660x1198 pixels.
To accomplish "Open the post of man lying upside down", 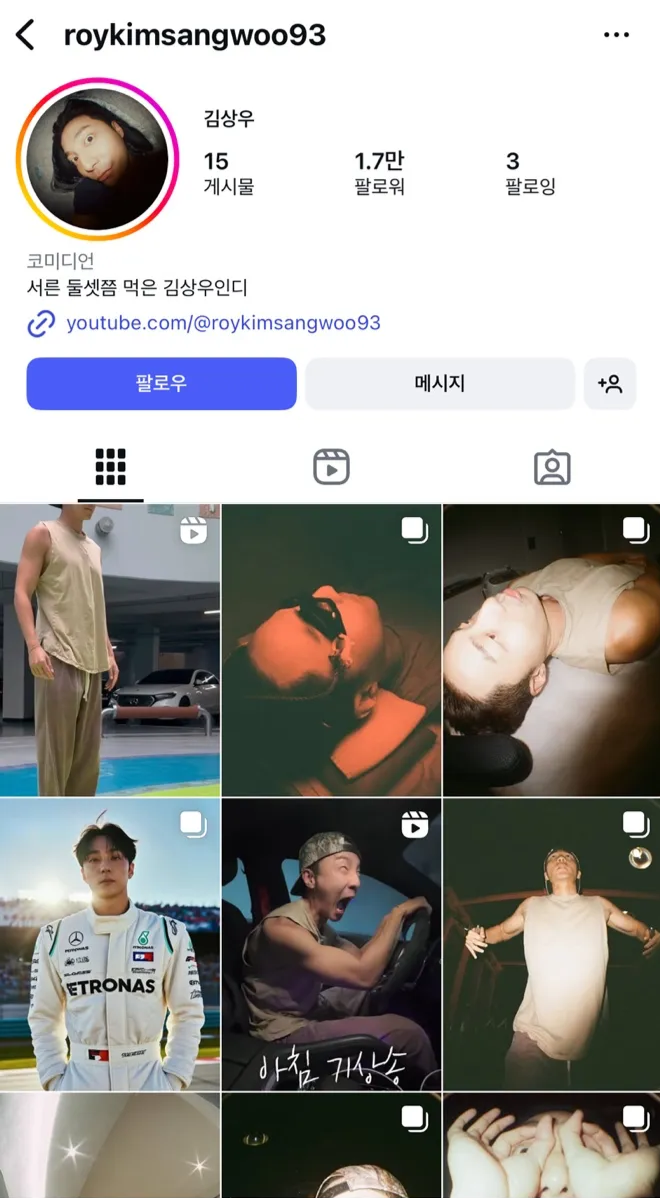I will click(x=551, y=650).
